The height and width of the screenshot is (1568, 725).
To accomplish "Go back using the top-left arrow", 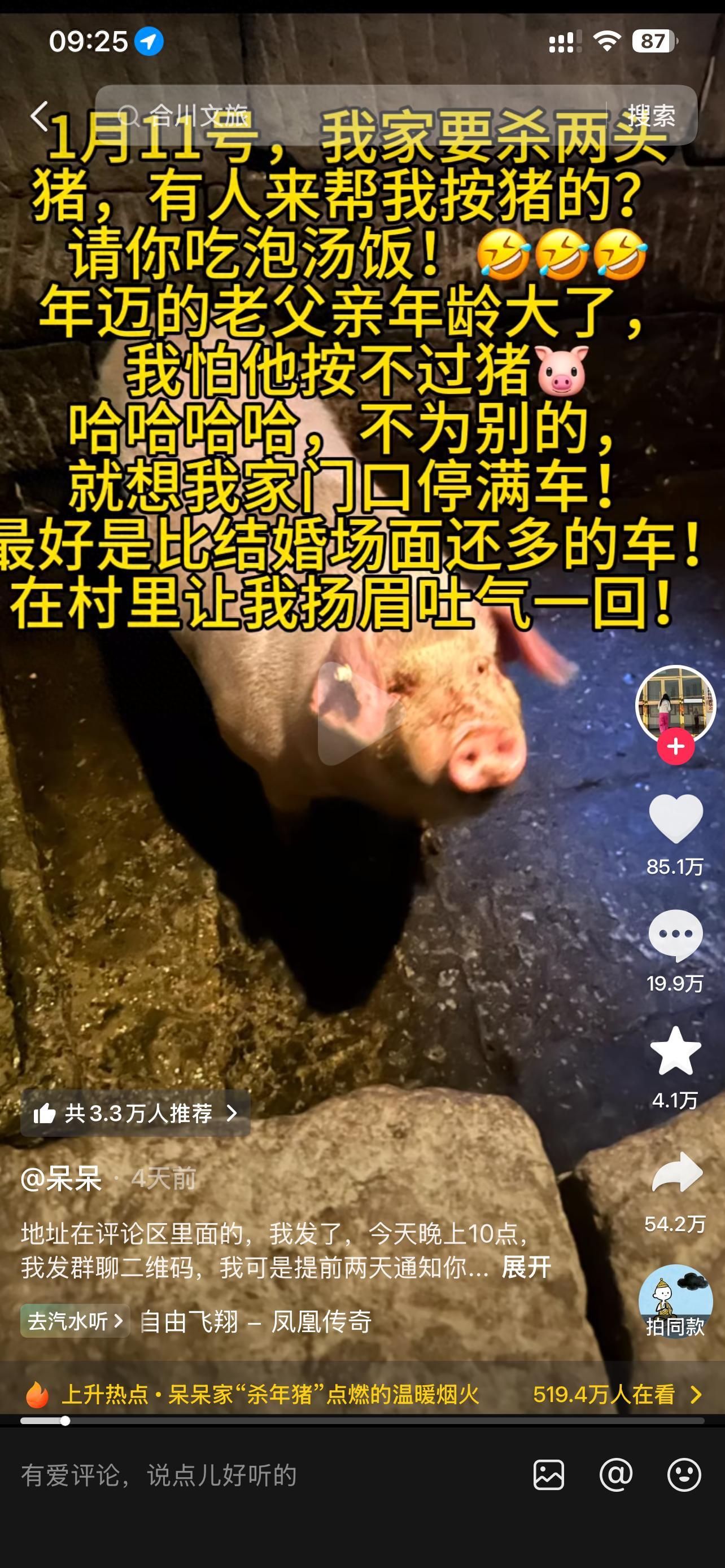I will click(39, 116).
